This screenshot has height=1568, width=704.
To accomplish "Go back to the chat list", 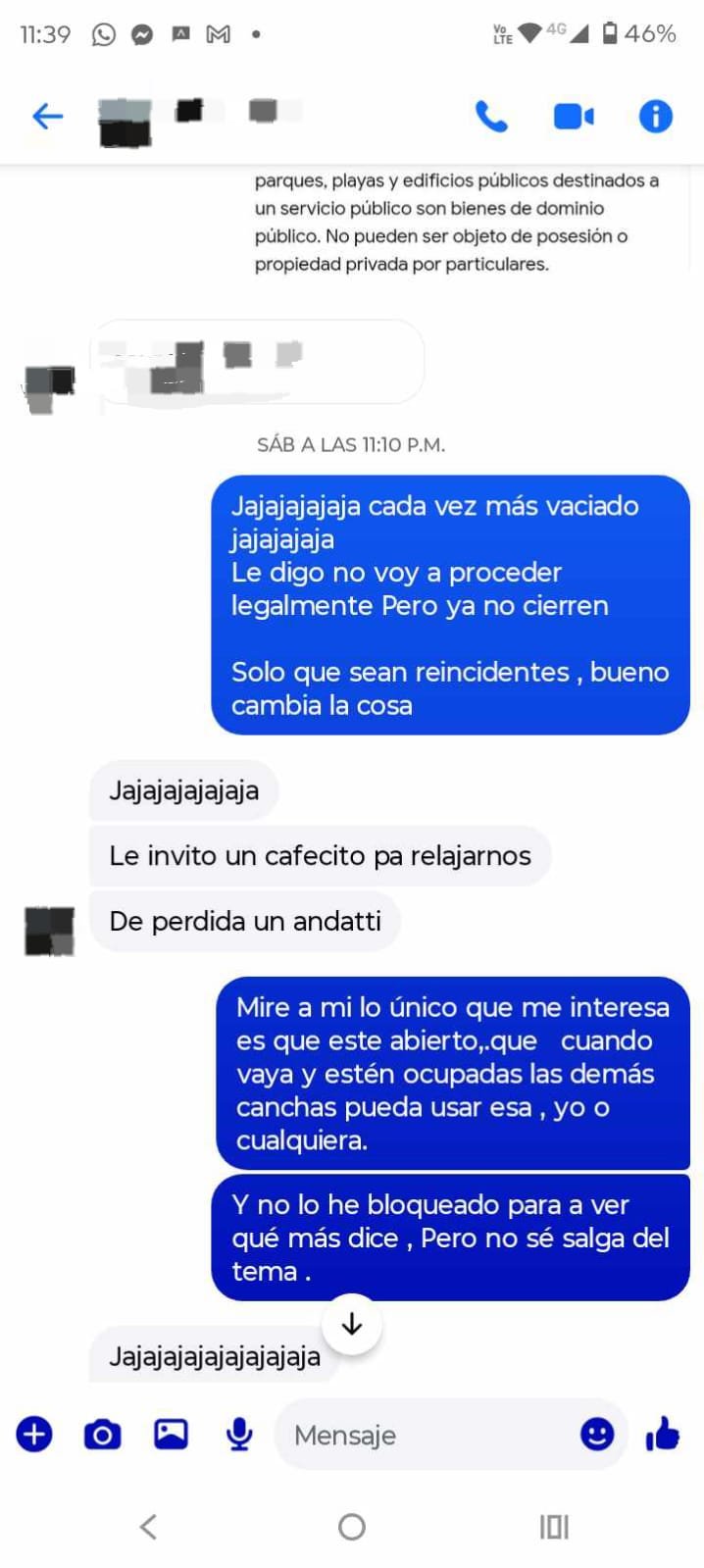I will click(x=47, y=117).
